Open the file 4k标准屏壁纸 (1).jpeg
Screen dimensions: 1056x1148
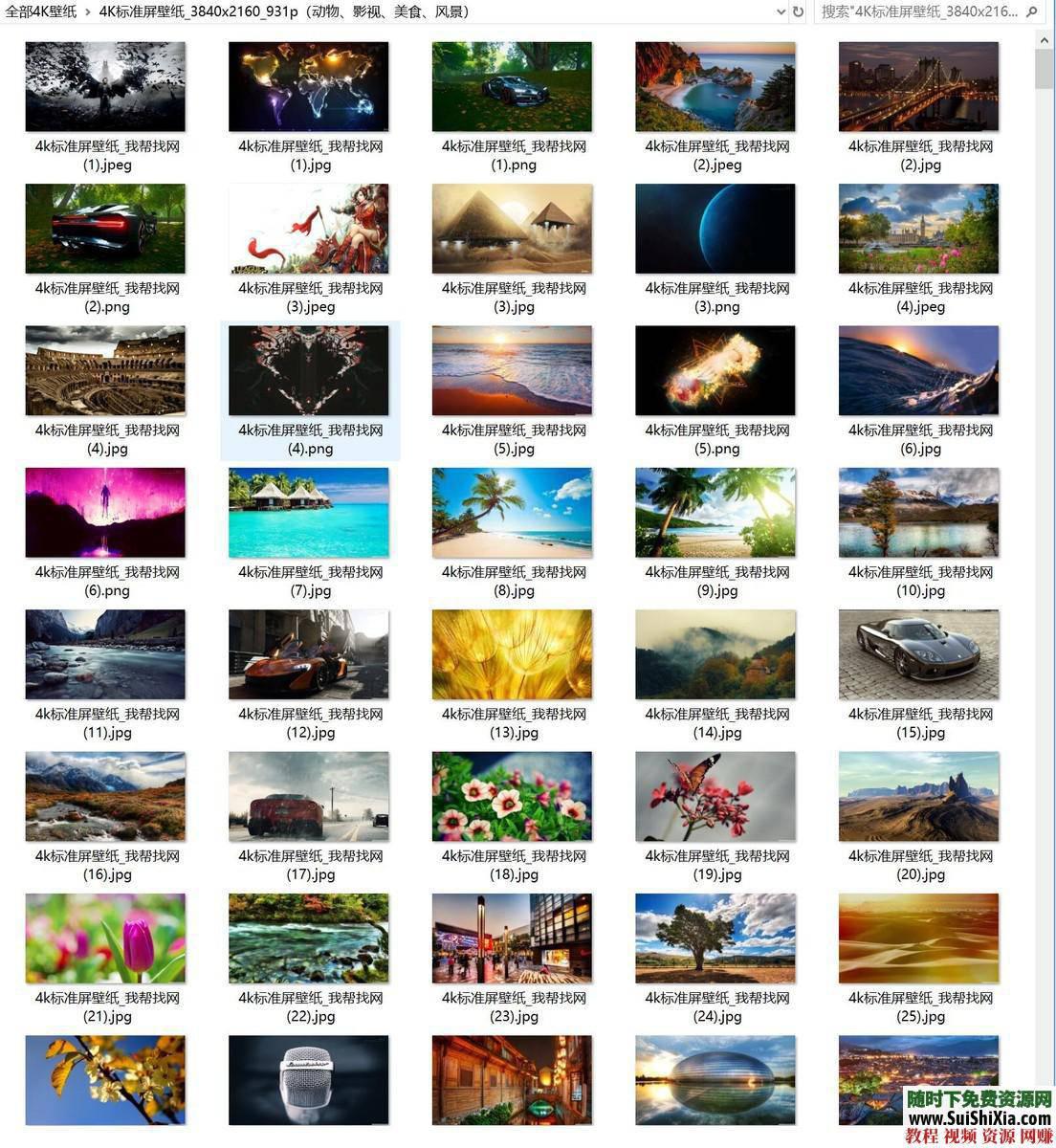pyautogui.click(x=105, y=88)
